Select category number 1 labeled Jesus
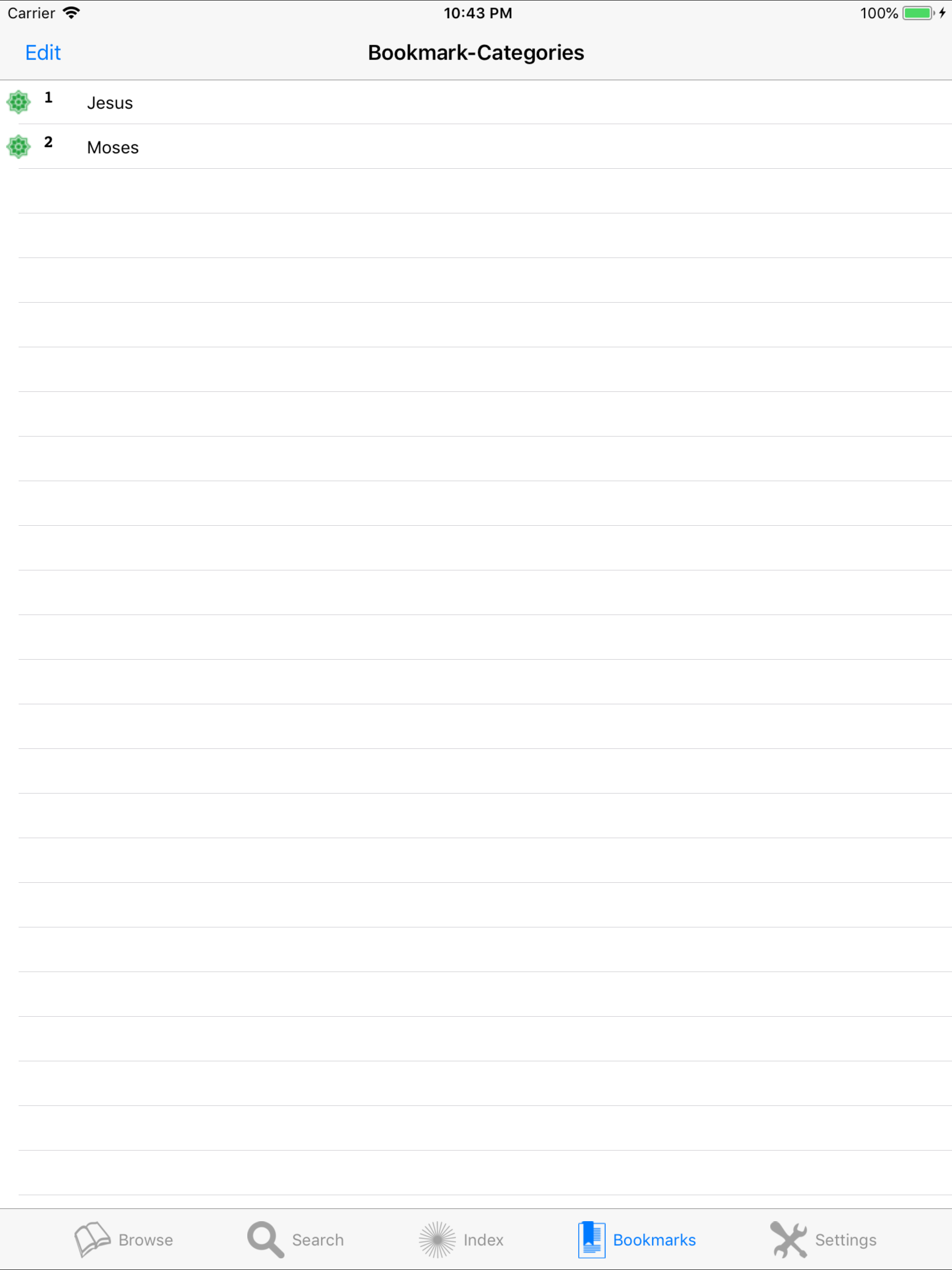This screenshot has height=1270, width=952. coord(110,102)
